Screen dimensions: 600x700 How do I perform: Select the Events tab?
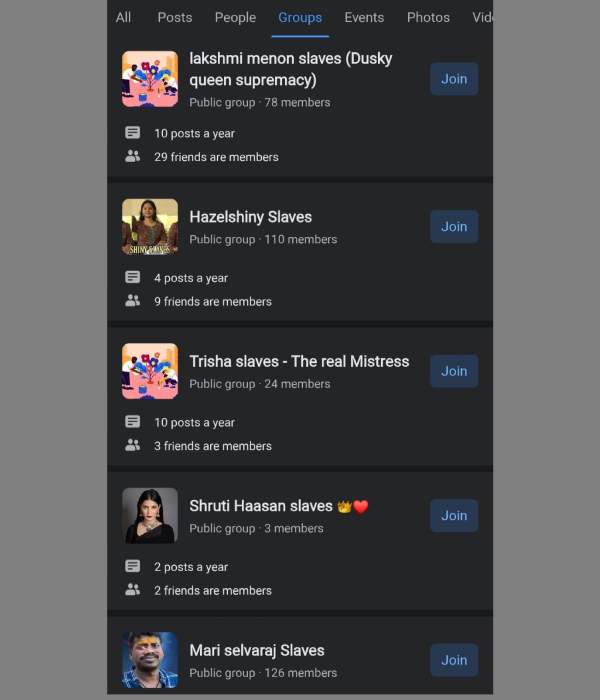point(364,17)
